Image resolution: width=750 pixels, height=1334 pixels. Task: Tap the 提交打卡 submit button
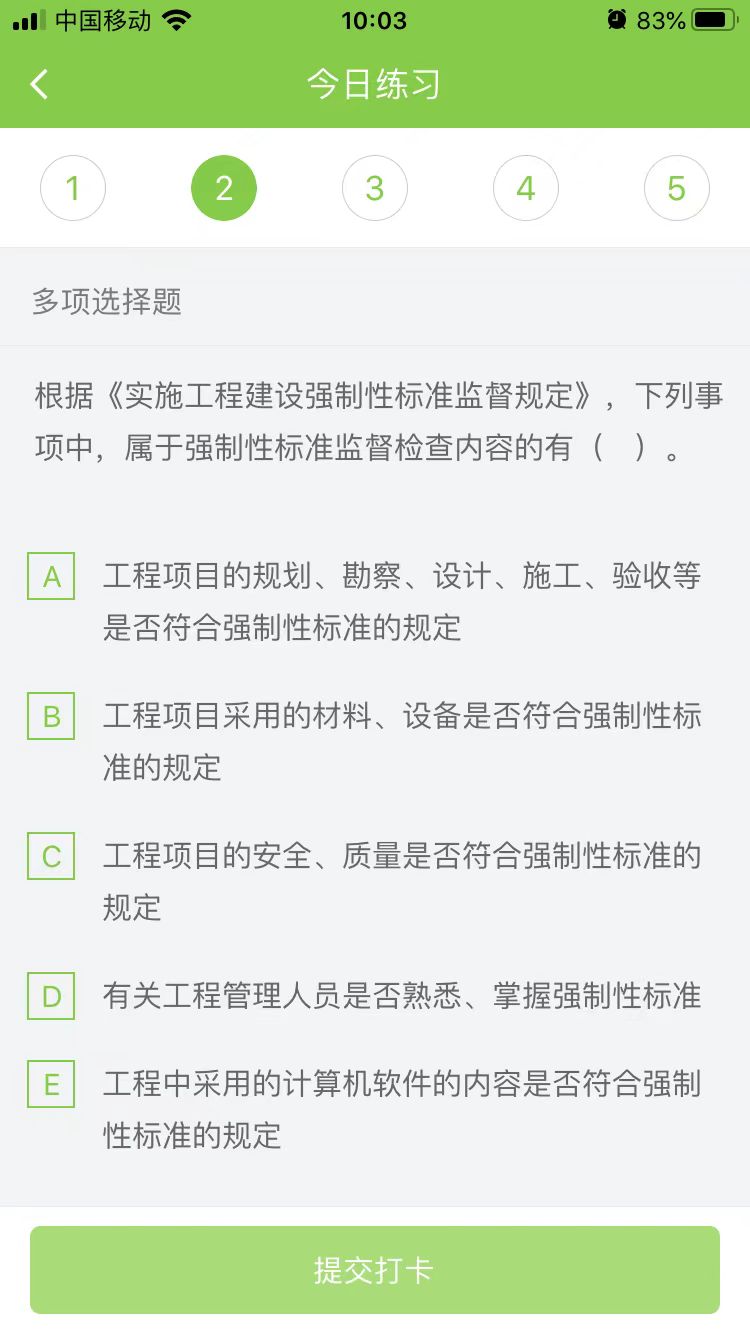tap(375, 1270)
